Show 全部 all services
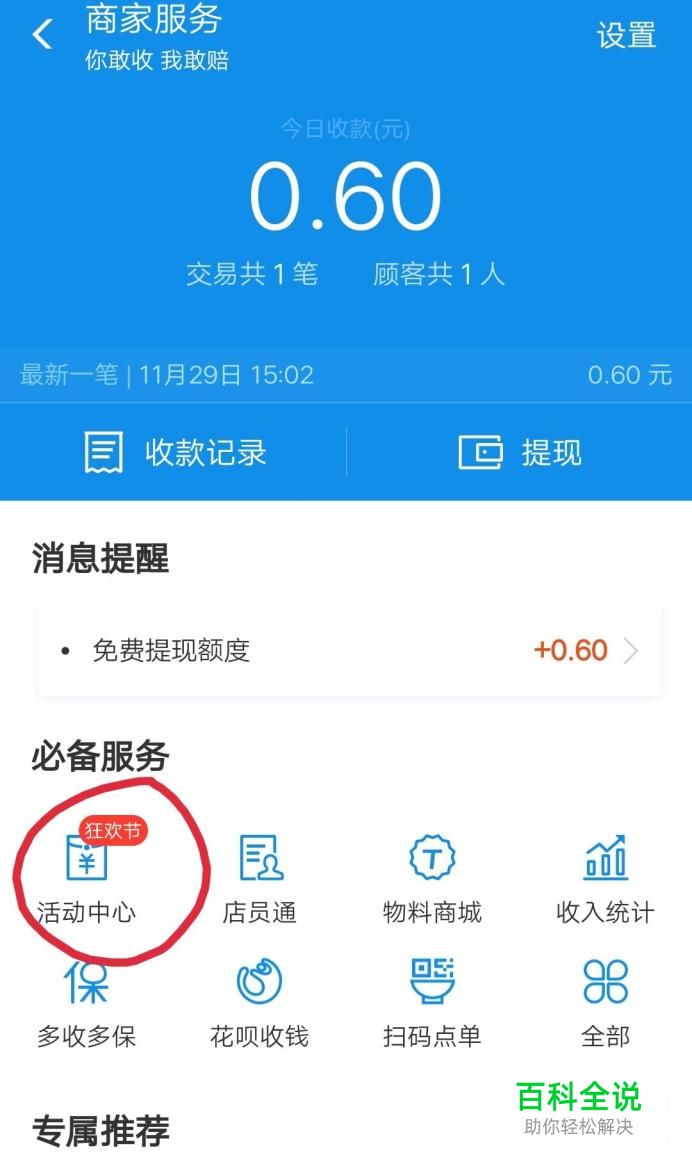Screen dimensions: 692x1171 click(605, 1000)
